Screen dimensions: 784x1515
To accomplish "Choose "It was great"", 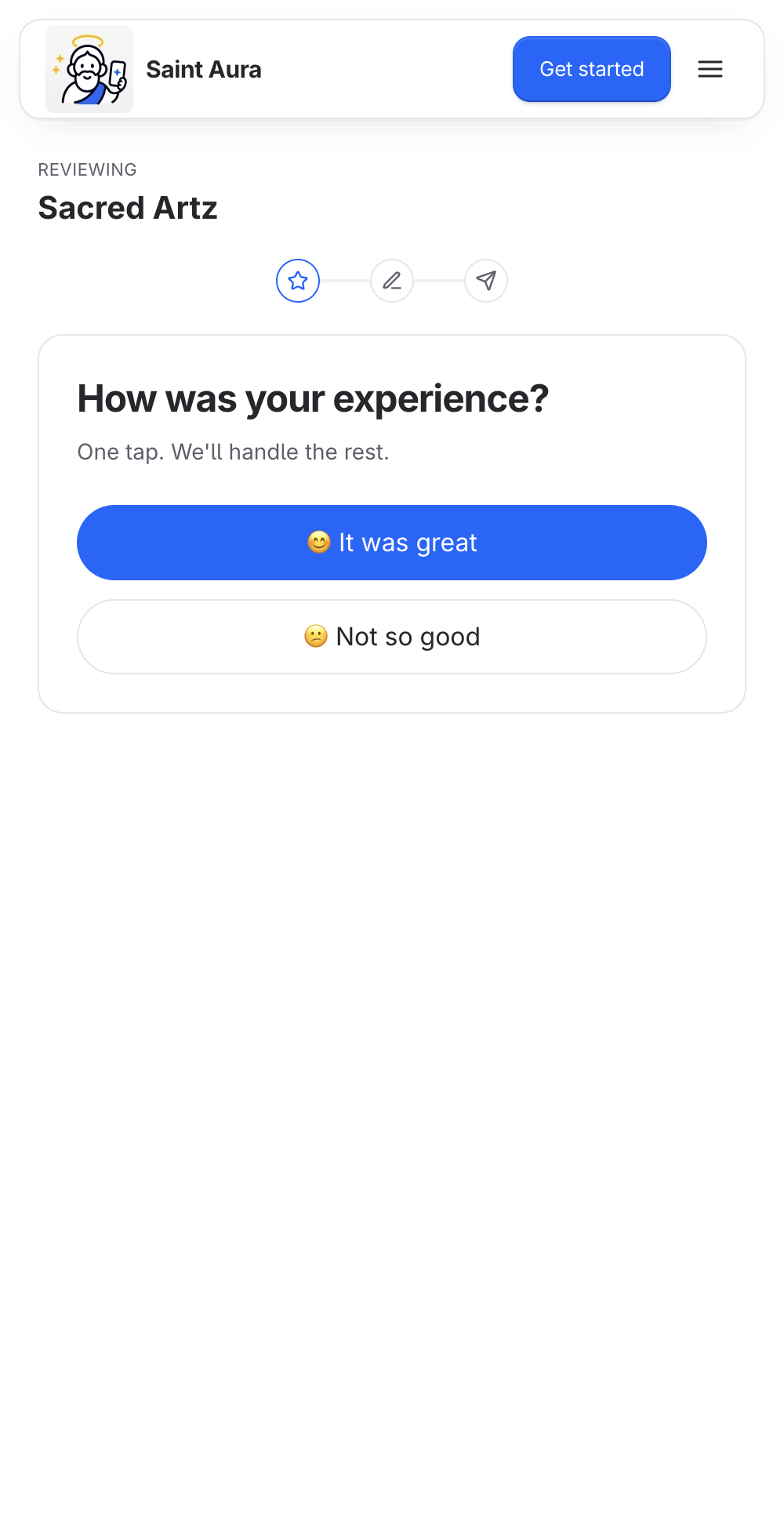I will coord(392,543).
